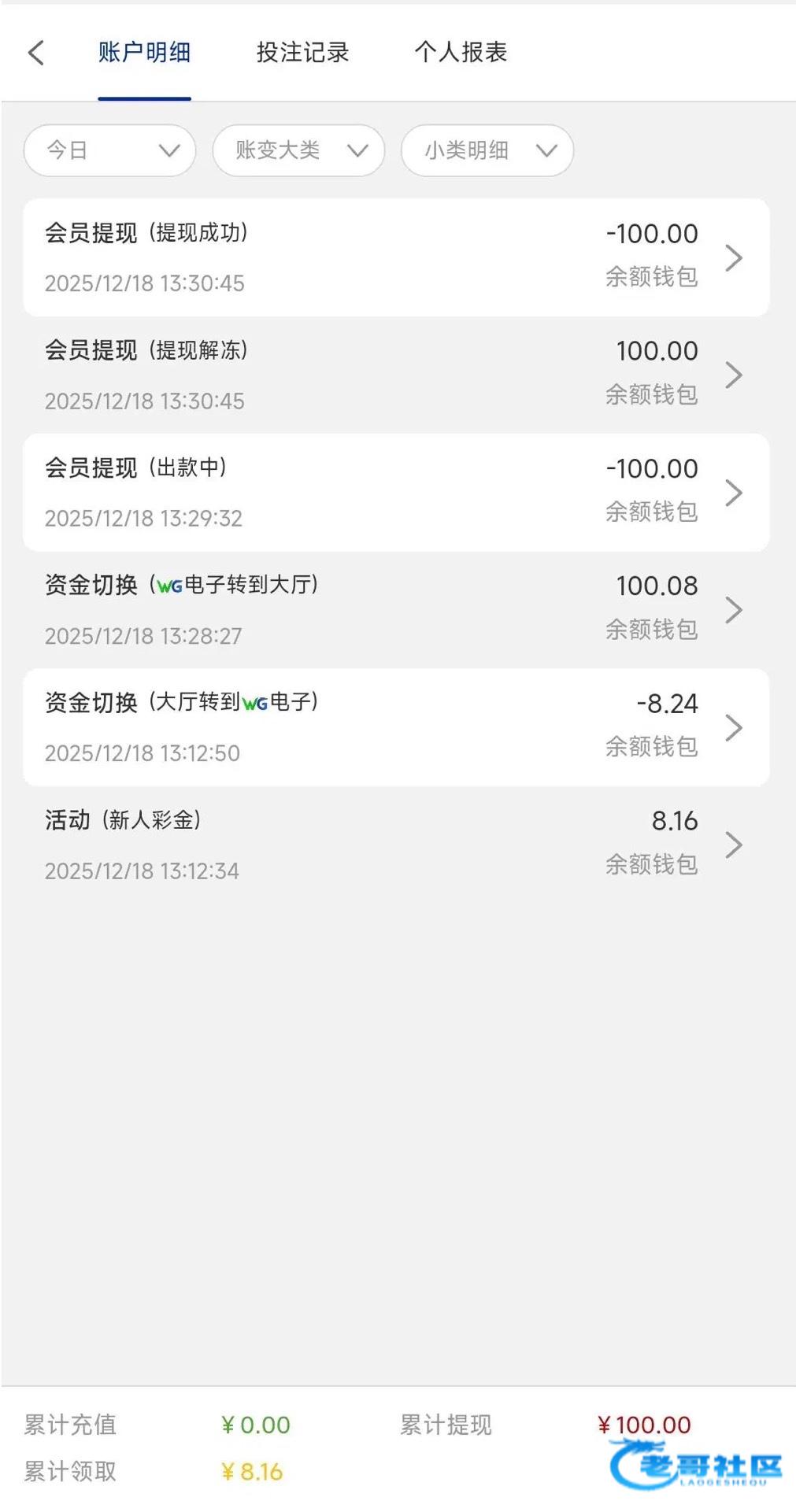This screenshot has width=796, height=1512.
Task: Expand the 今日 date dropdown
Action: 109,150
